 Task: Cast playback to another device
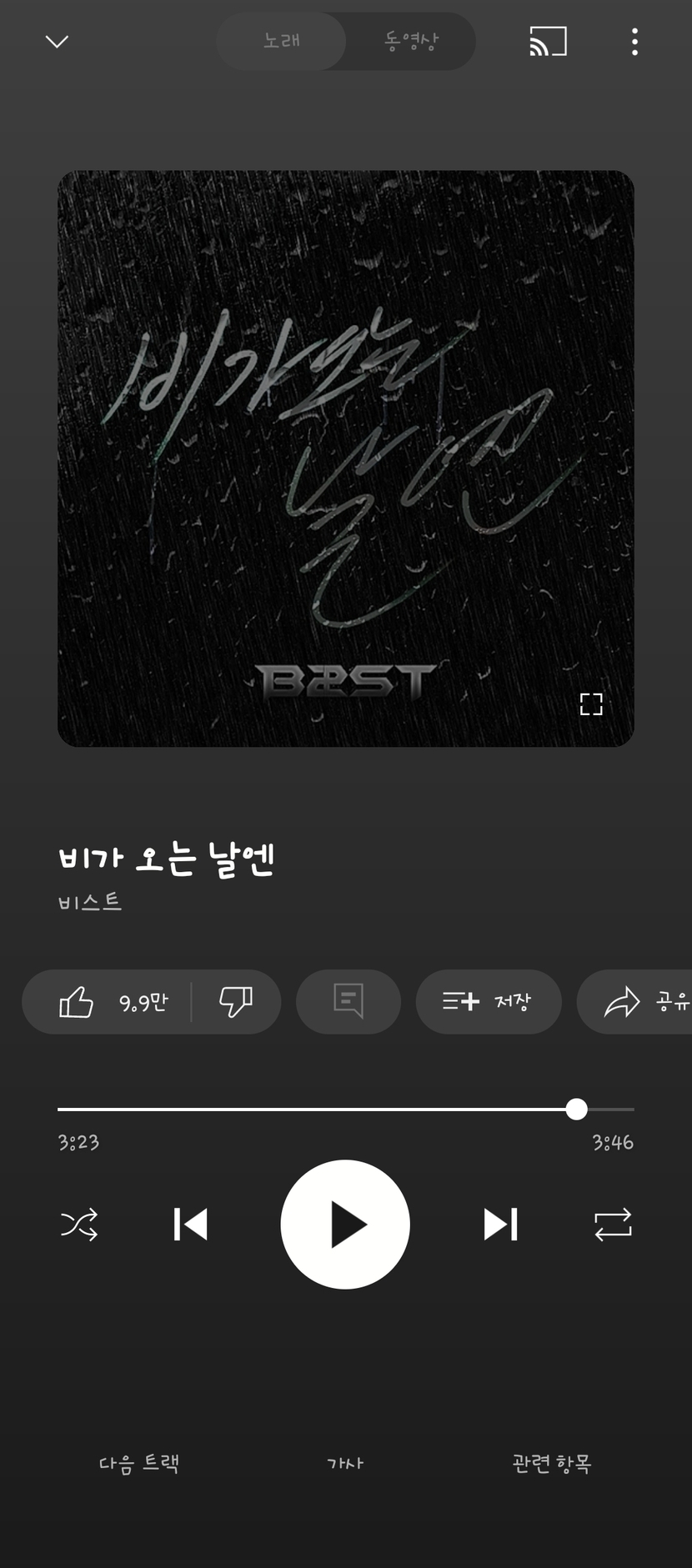tap(548, 42)
